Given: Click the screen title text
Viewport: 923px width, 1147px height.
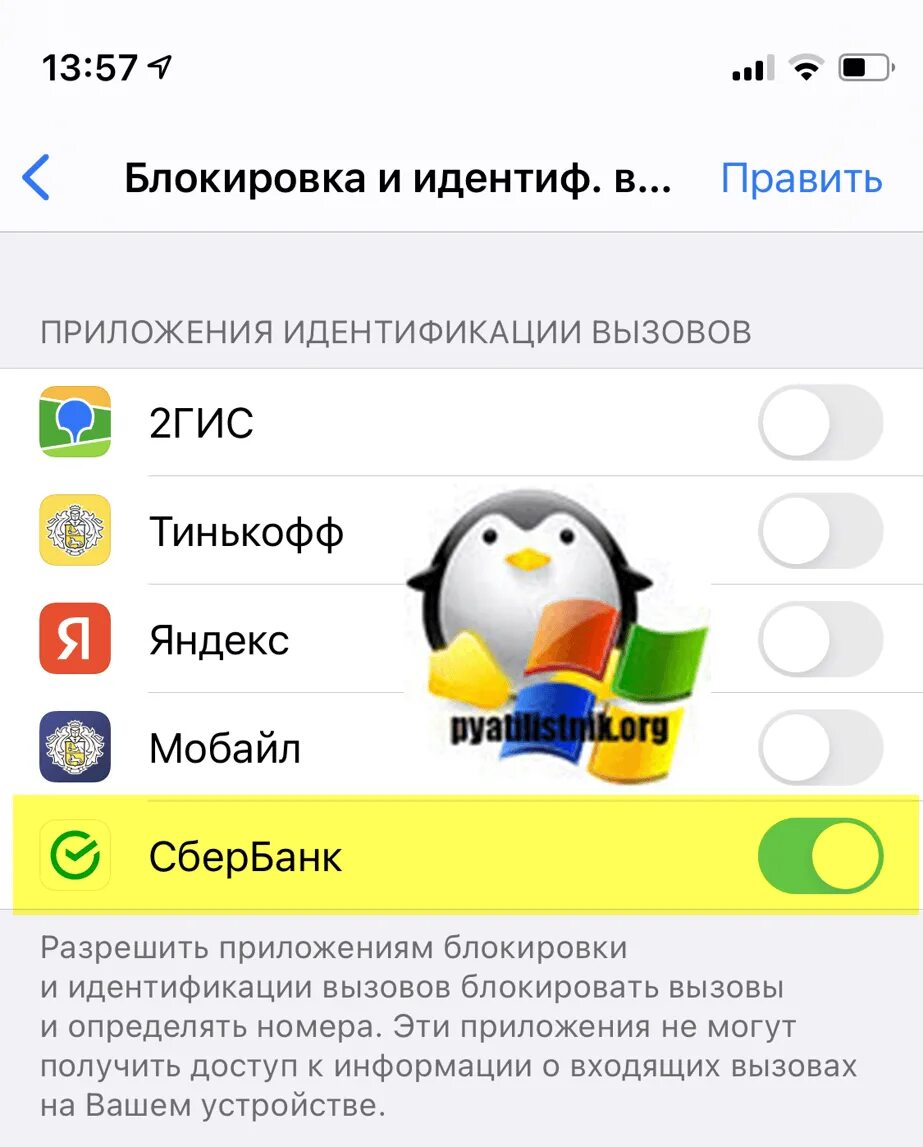Looking at the screenshot, I should pyautogui.click(x=398, y=180).
